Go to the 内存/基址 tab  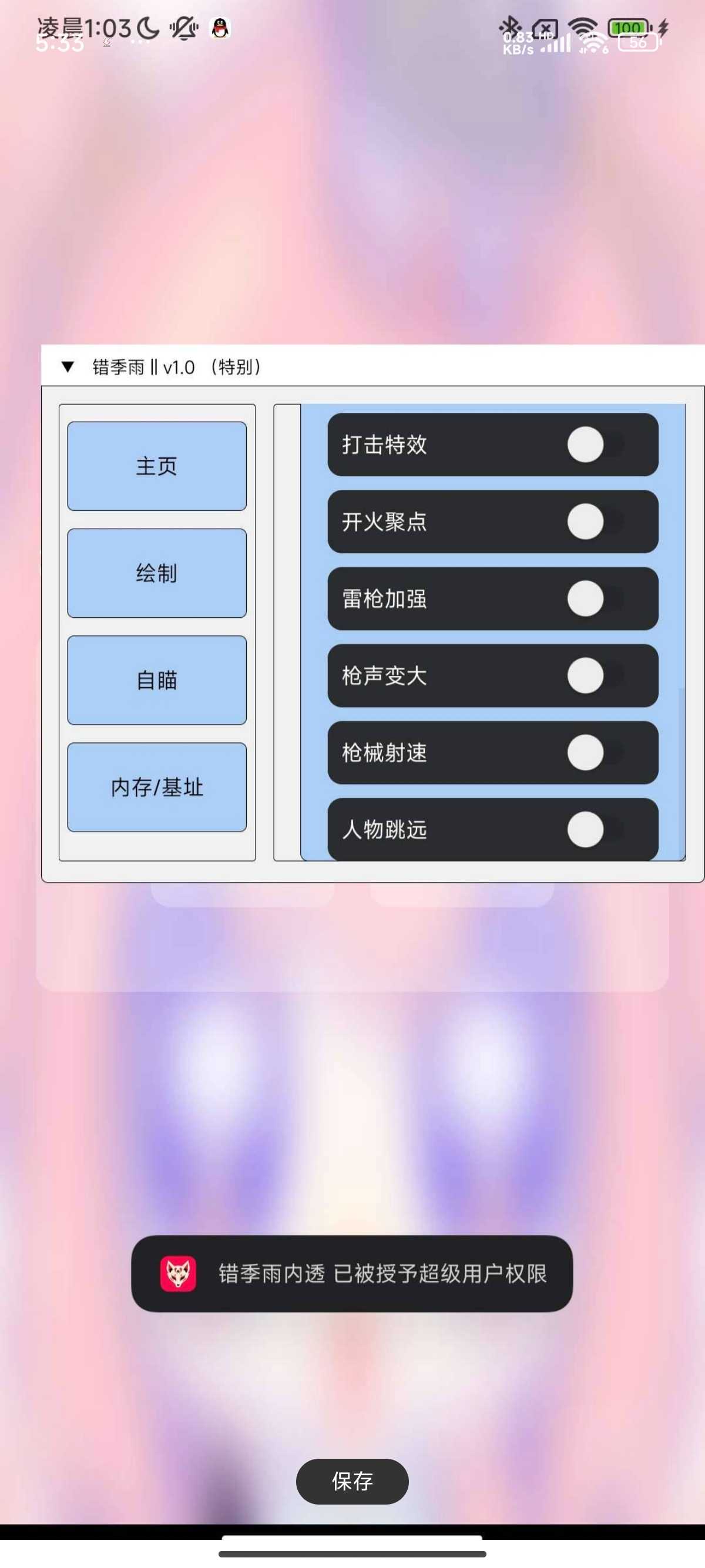(x=156, y=787)
